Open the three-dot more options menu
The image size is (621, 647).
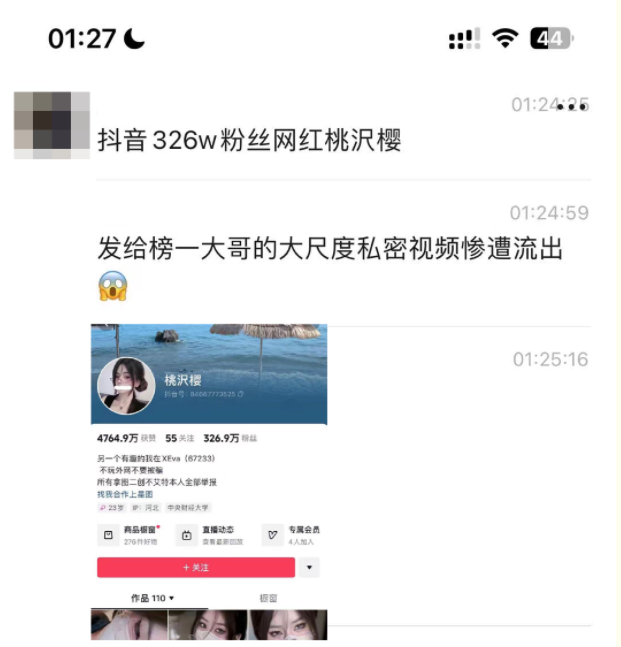(x=574, y=104)
